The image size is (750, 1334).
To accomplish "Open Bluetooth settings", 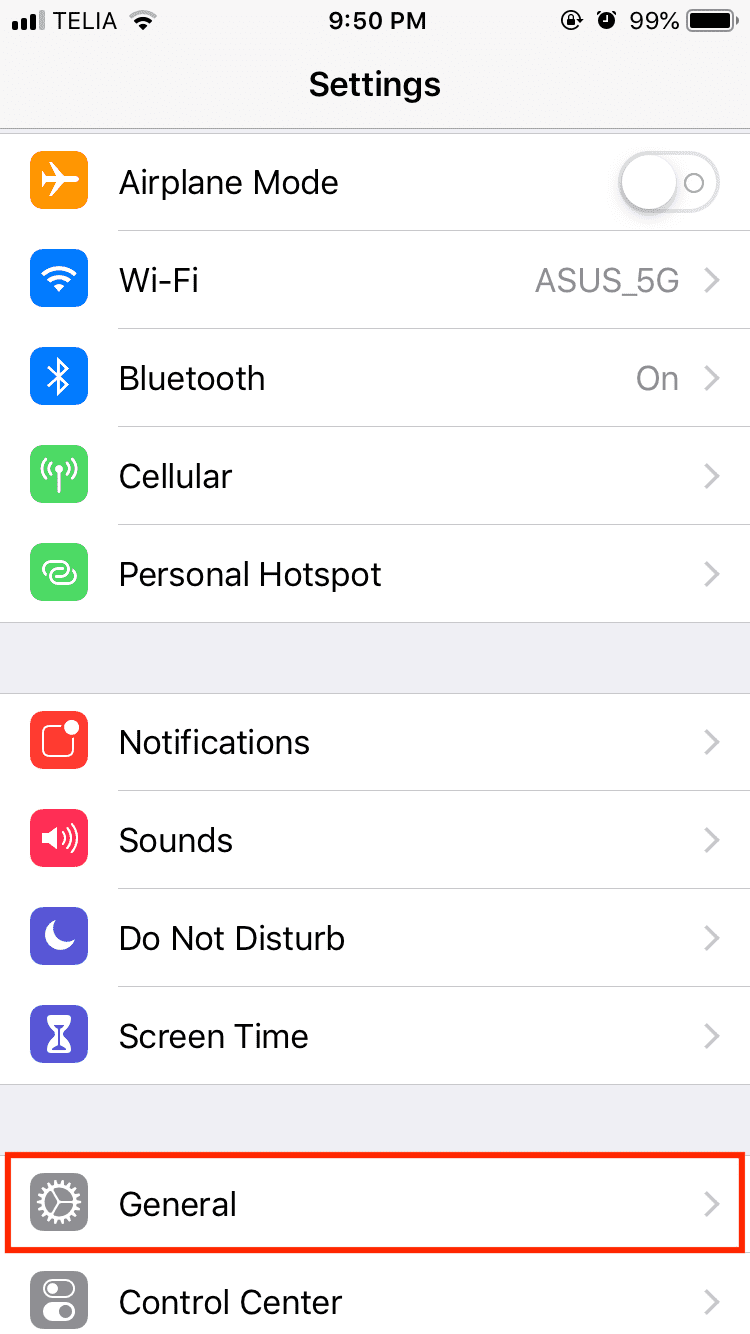I will tap(375, 379).
